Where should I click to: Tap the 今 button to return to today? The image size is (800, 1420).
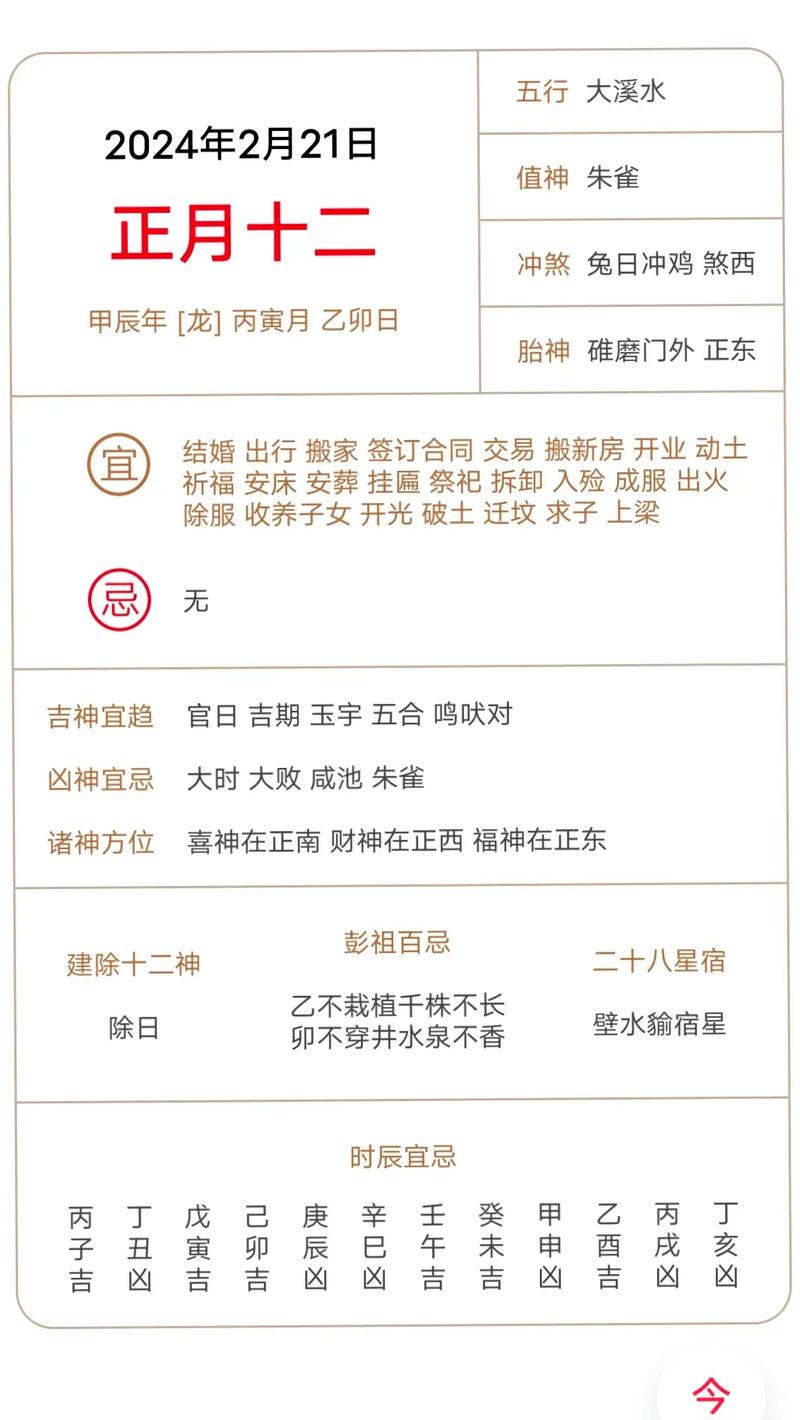click(x=711, y=1394)
